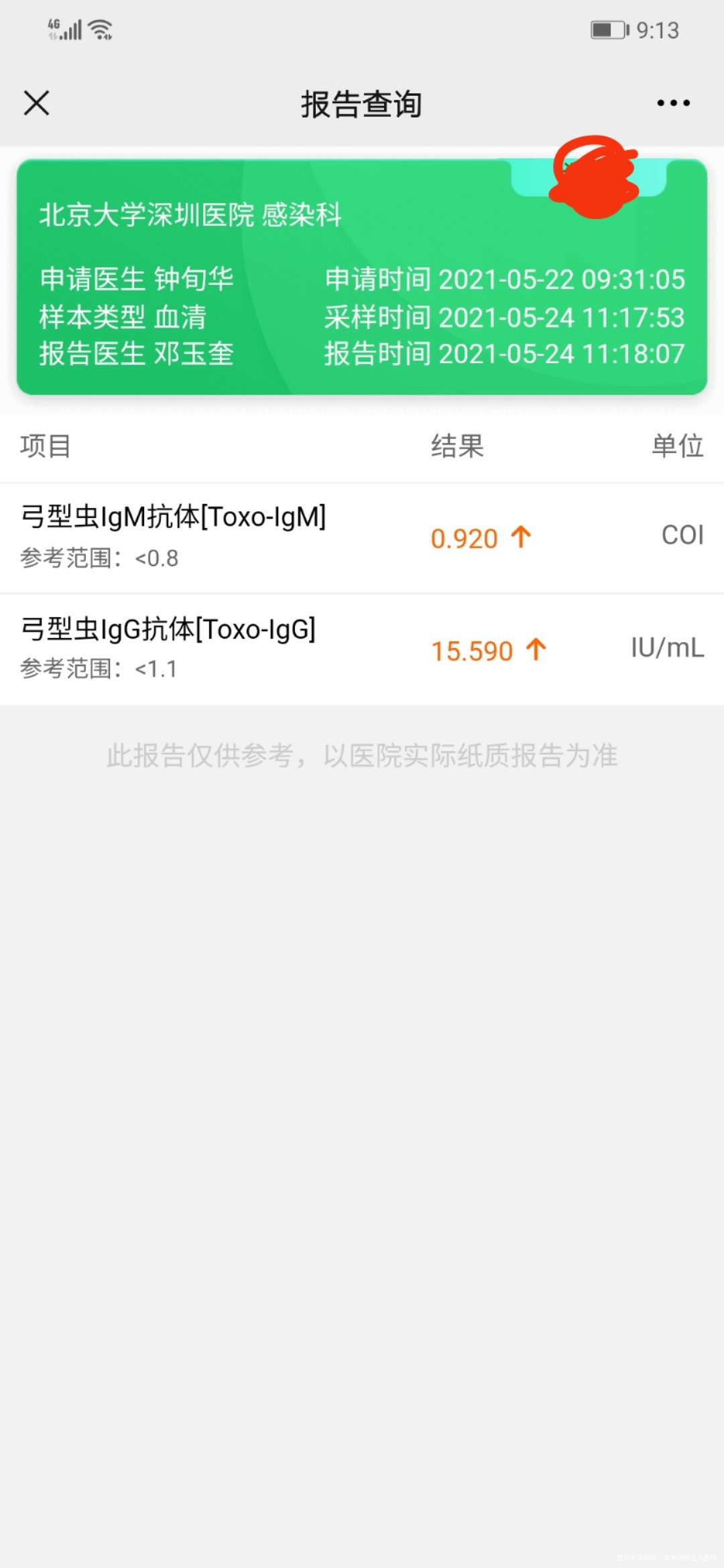Close the report view with the X

click(x=36, y=103)
